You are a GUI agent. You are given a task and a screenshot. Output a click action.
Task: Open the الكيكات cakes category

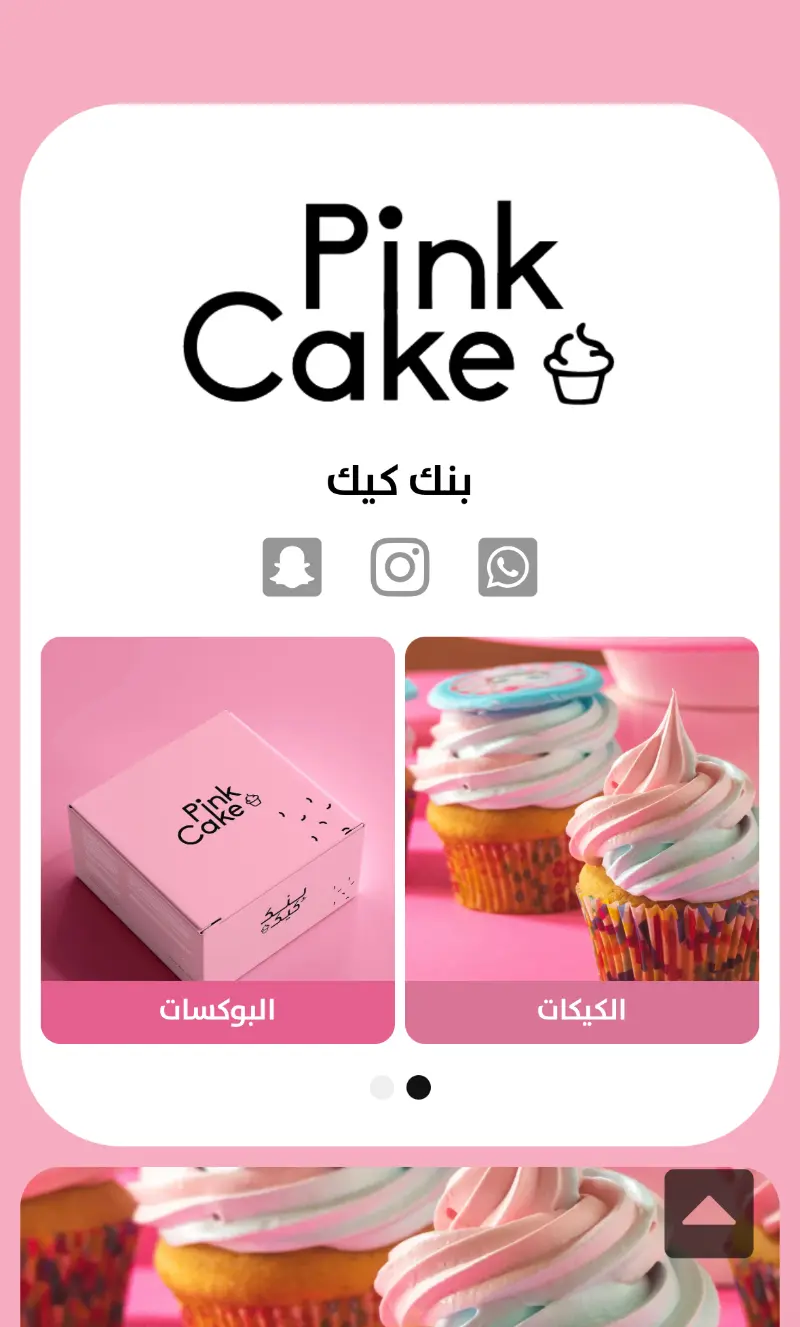(582, 840)
